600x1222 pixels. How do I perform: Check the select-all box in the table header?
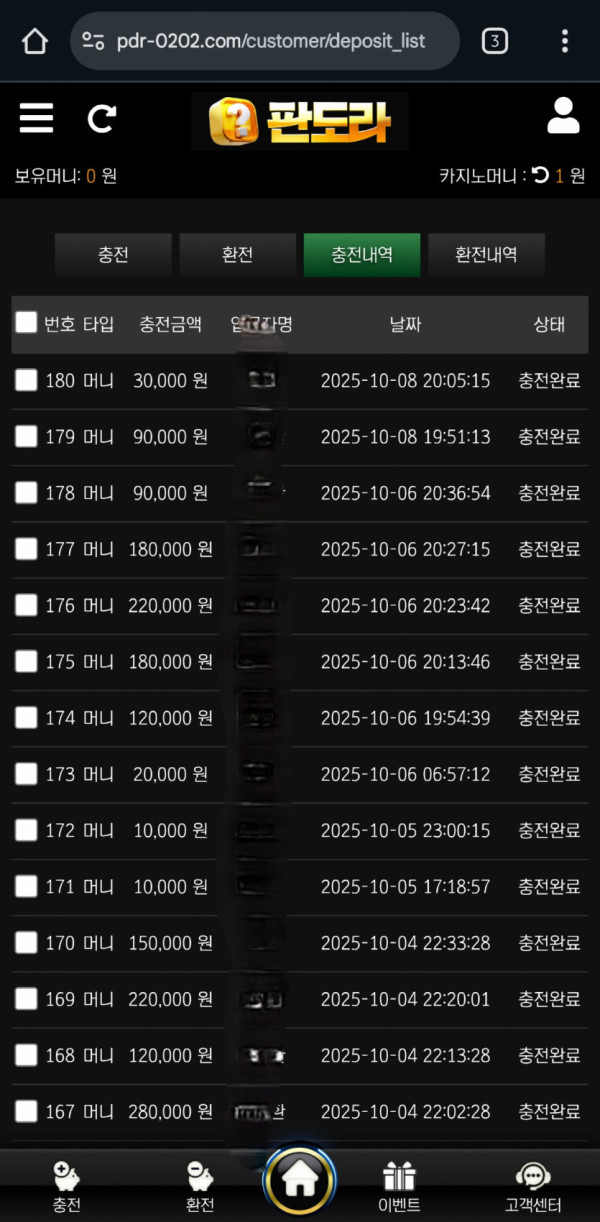pyautogui.click(x=26, y=322)
